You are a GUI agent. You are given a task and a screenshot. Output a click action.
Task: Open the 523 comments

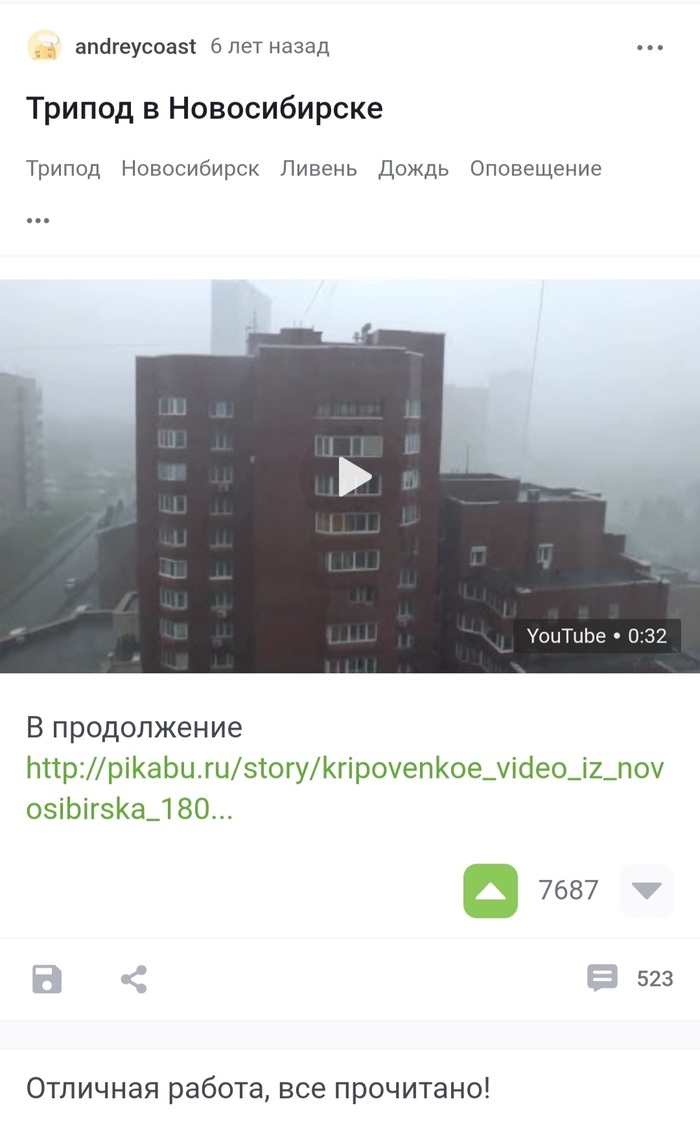click(630, 978)
